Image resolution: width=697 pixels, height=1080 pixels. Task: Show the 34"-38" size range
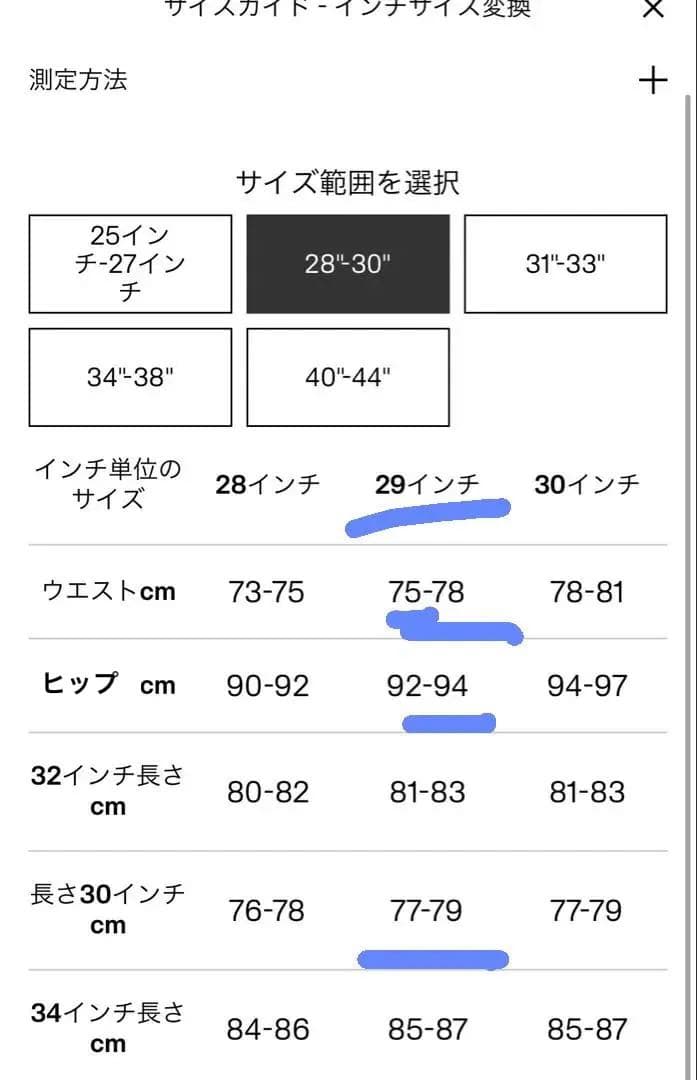[131, 377]
